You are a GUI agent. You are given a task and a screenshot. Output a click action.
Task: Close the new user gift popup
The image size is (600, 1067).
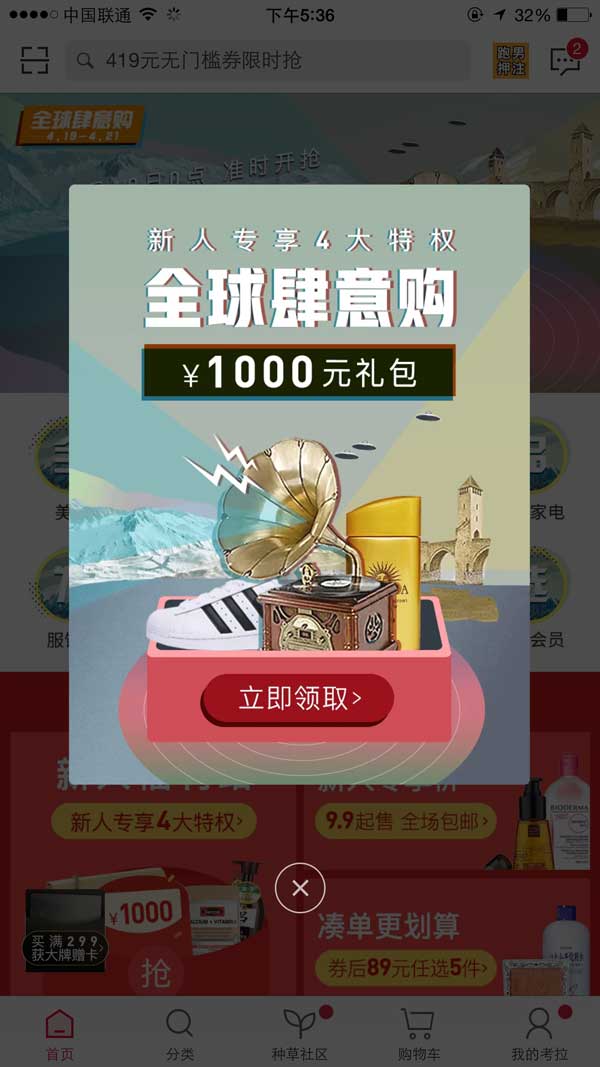click(x=300, y=887)
